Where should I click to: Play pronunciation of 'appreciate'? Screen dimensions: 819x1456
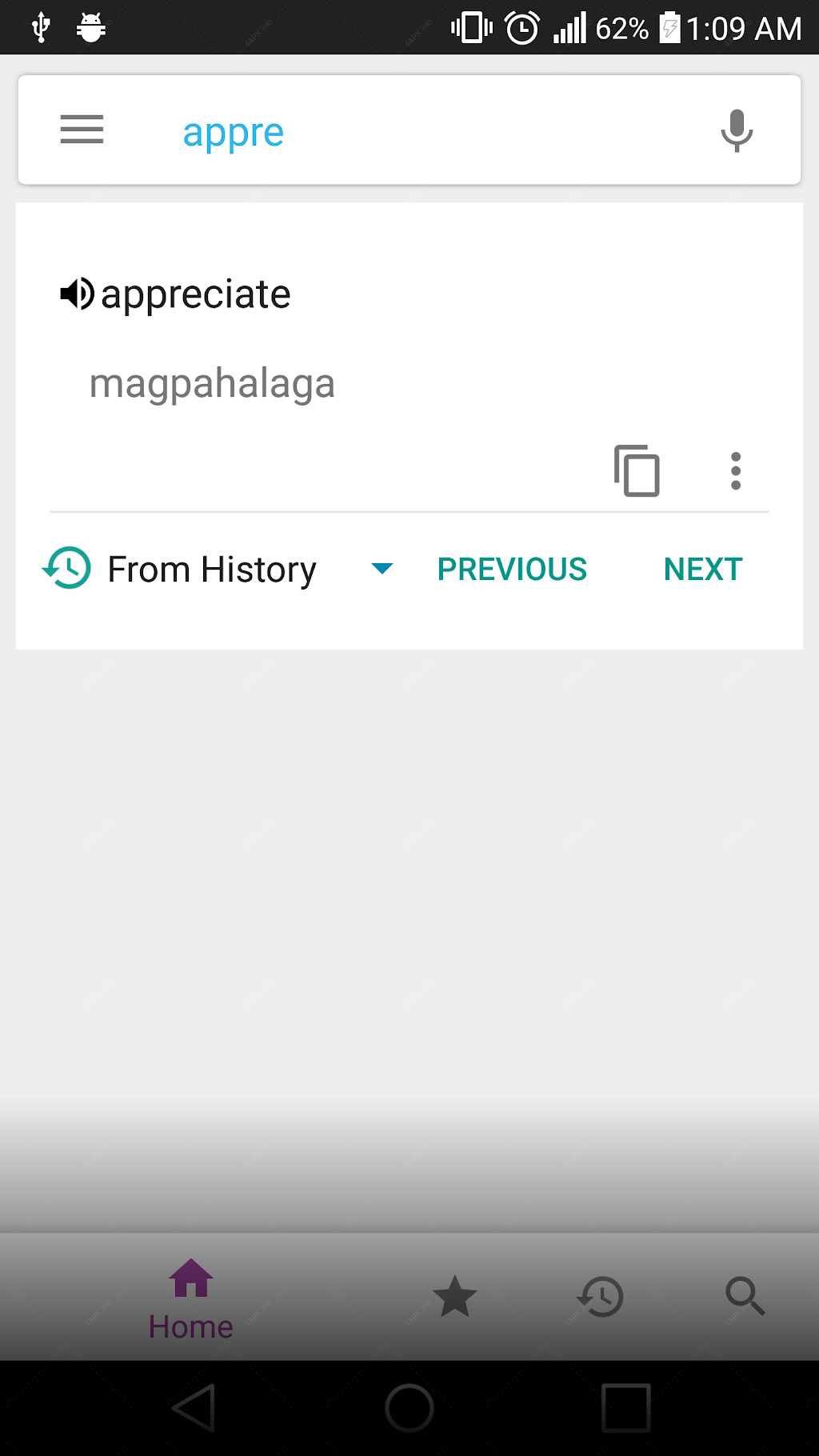coord(77,294)
